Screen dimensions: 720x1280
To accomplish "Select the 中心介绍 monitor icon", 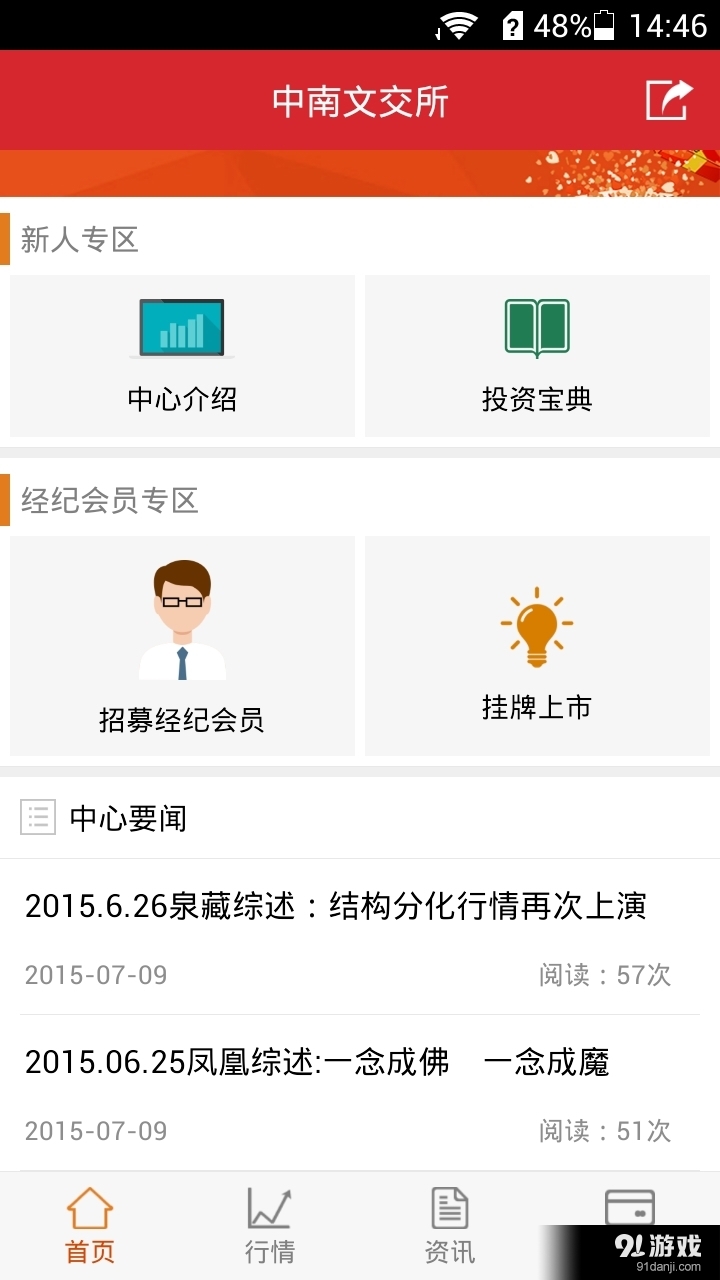I will point(181,327).
